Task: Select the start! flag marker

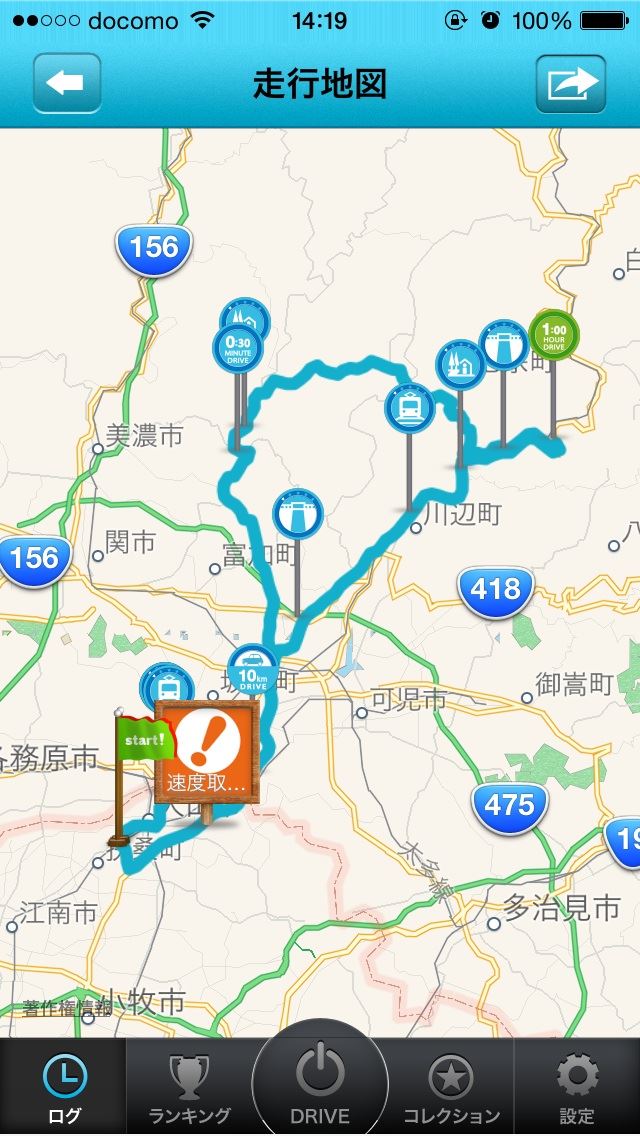Action: pos(144,738)
